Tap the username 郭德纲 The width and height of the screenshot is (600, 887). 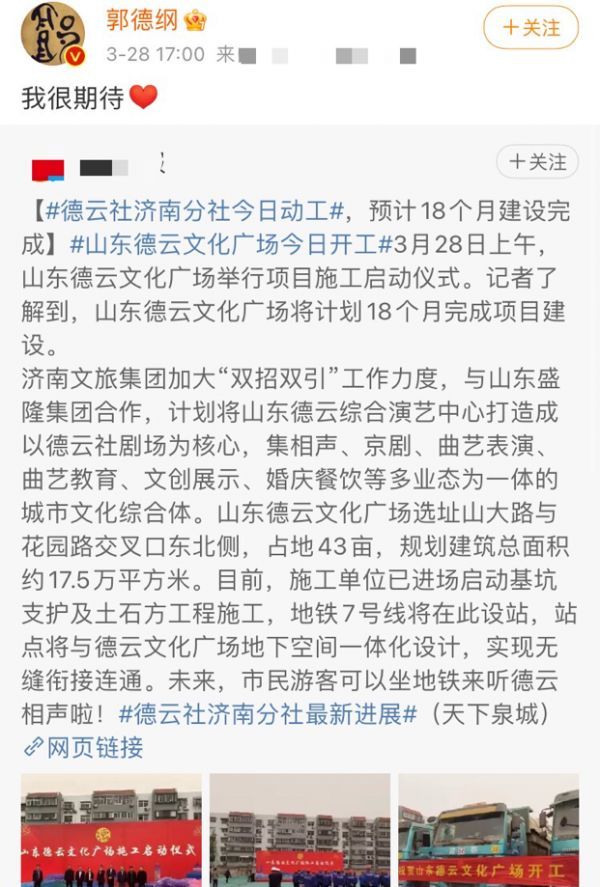coord(143,20)
